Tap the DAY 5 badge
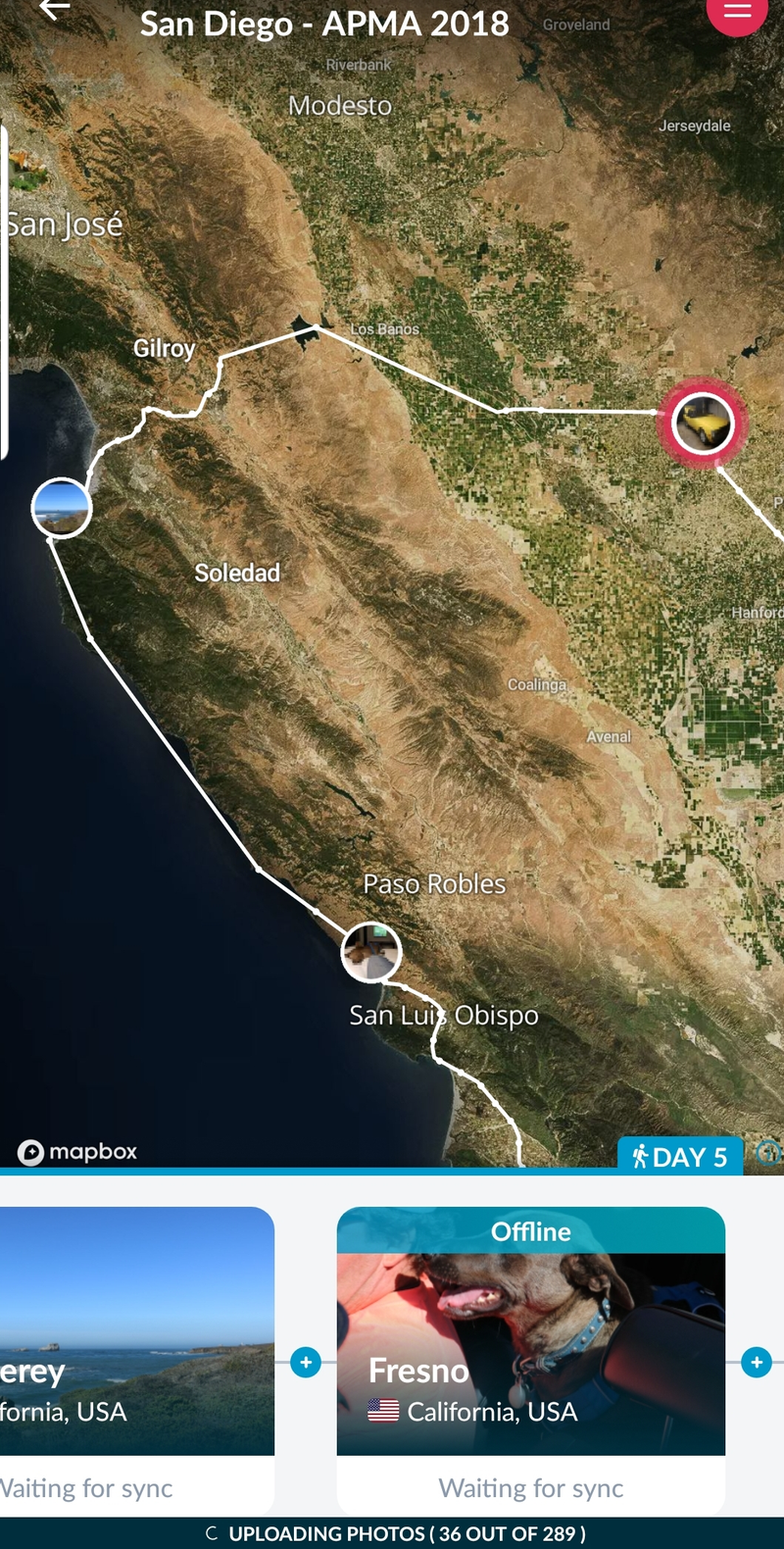The image size is (784, 1549). point(680,1157)
